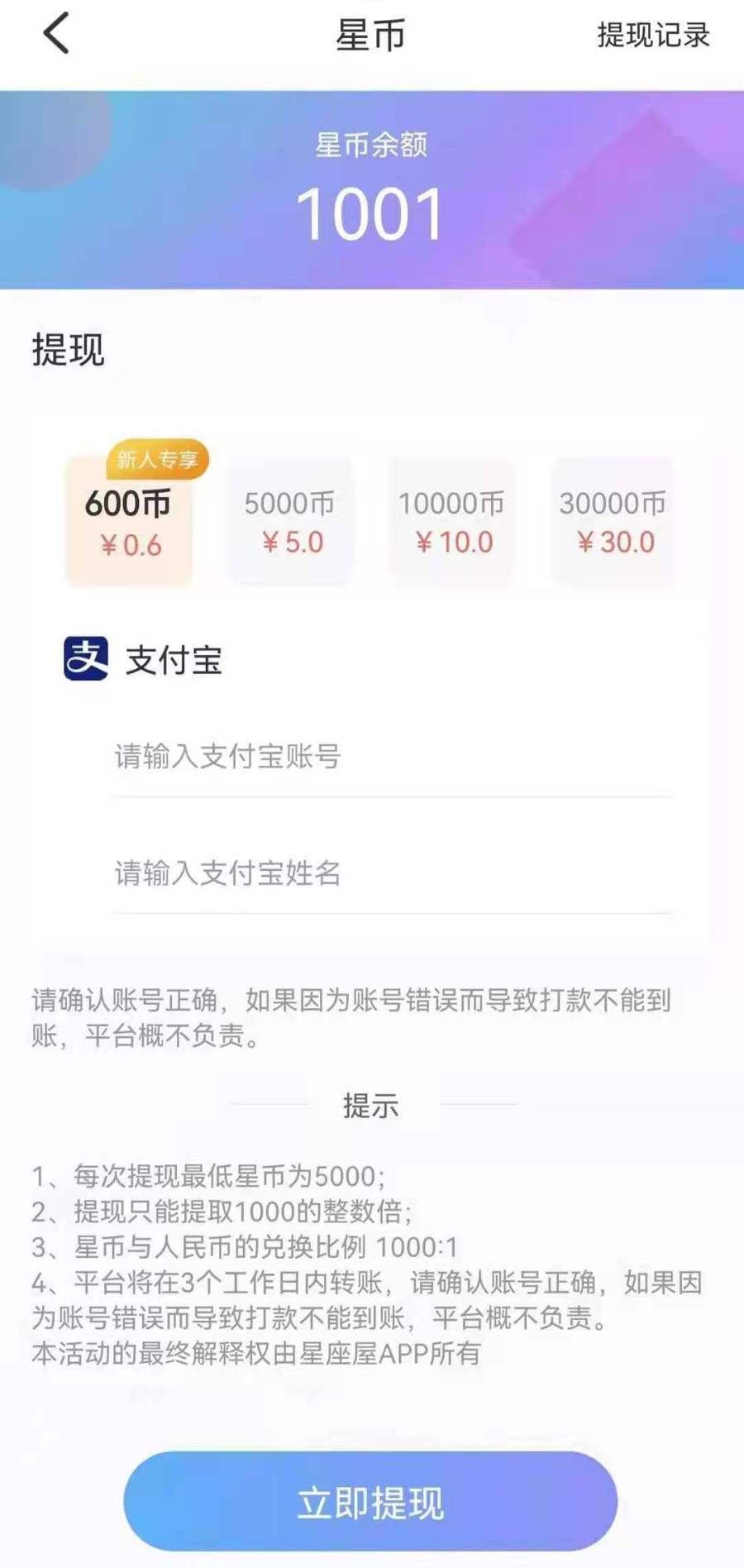Open 提现记录 withdrawal history

653,36
